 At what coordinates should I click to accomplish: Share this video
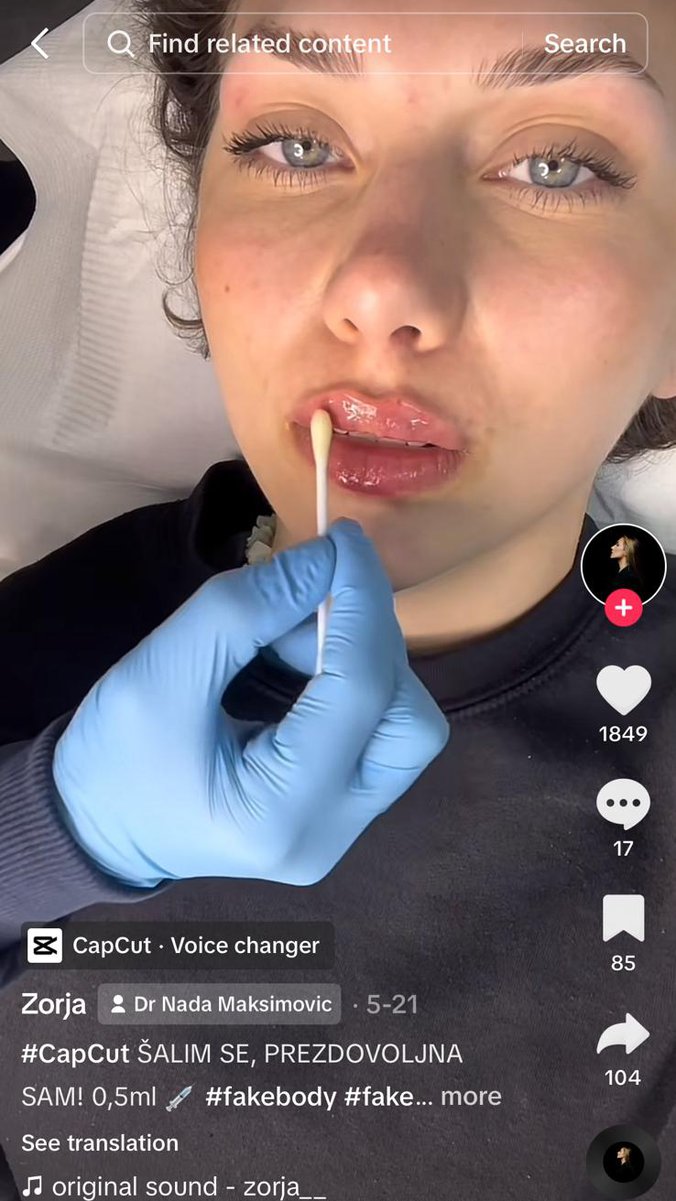pyautogui.click(x=624, y=1034)
